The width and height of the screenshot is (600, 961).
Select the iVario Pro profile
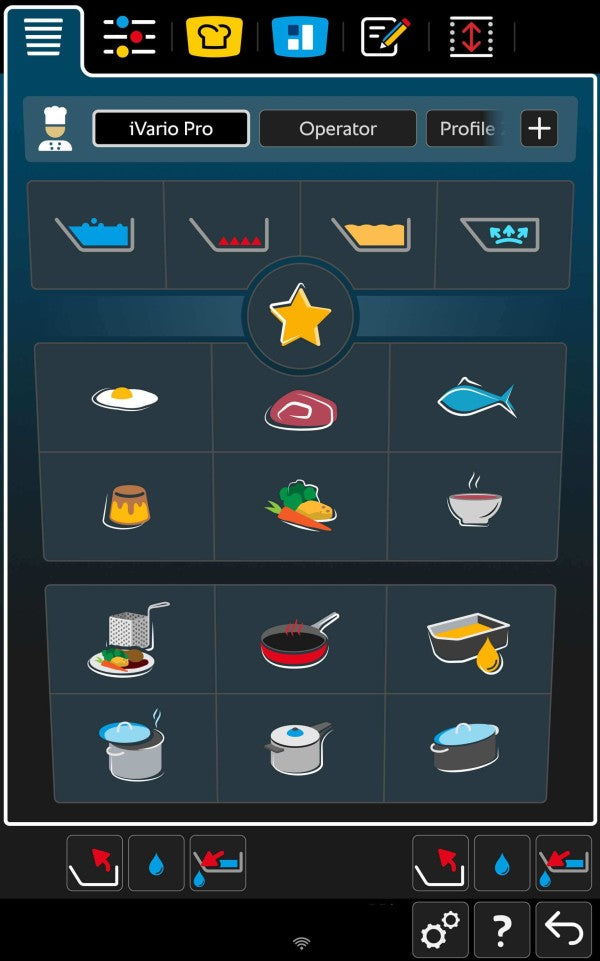click(x=171, y=129)
